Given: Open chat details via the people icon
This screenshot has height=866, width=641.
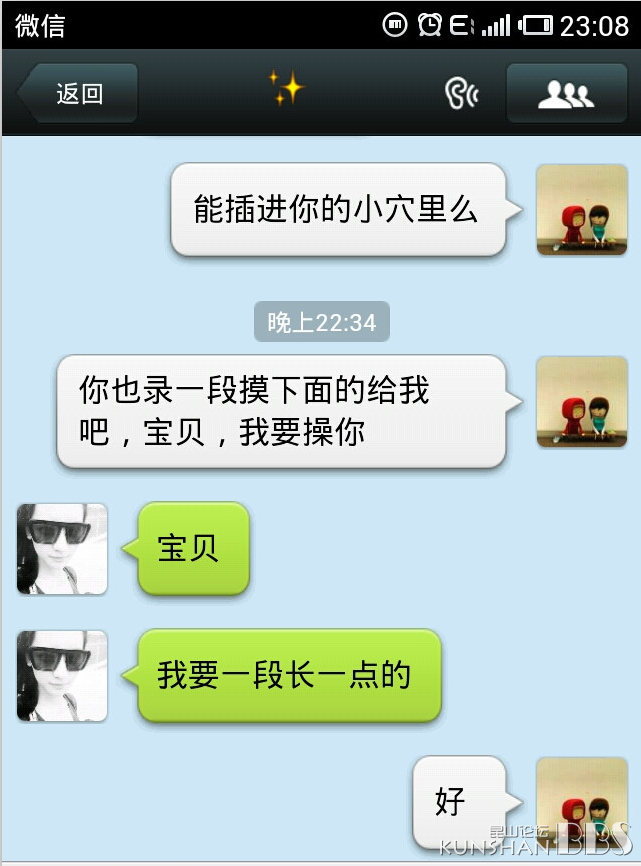Looking at the screenshot, I should tap(565, 94).
